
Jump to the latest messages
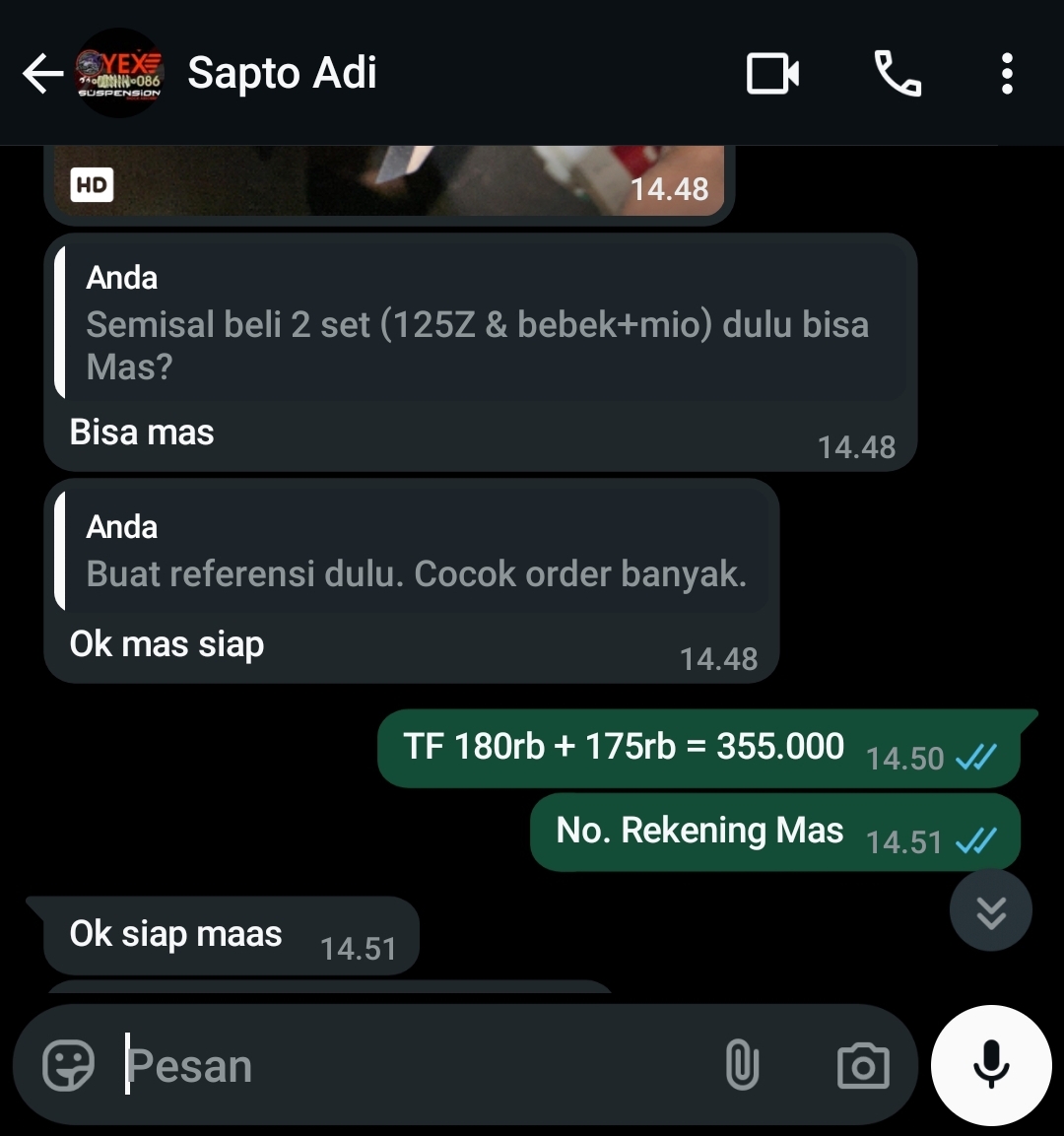click(x=990, y=911)
